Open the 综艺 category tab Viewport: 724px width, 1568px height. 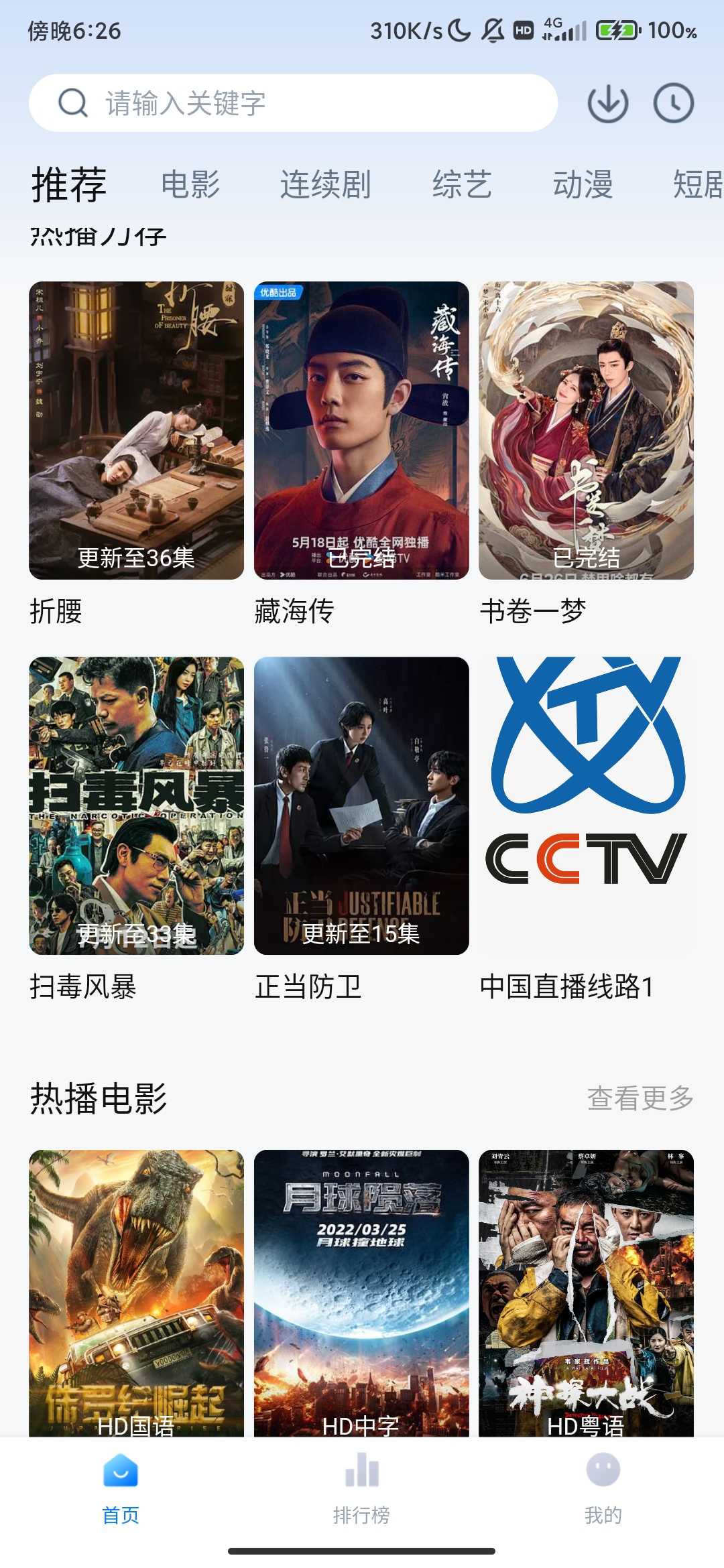click(461, 186)
